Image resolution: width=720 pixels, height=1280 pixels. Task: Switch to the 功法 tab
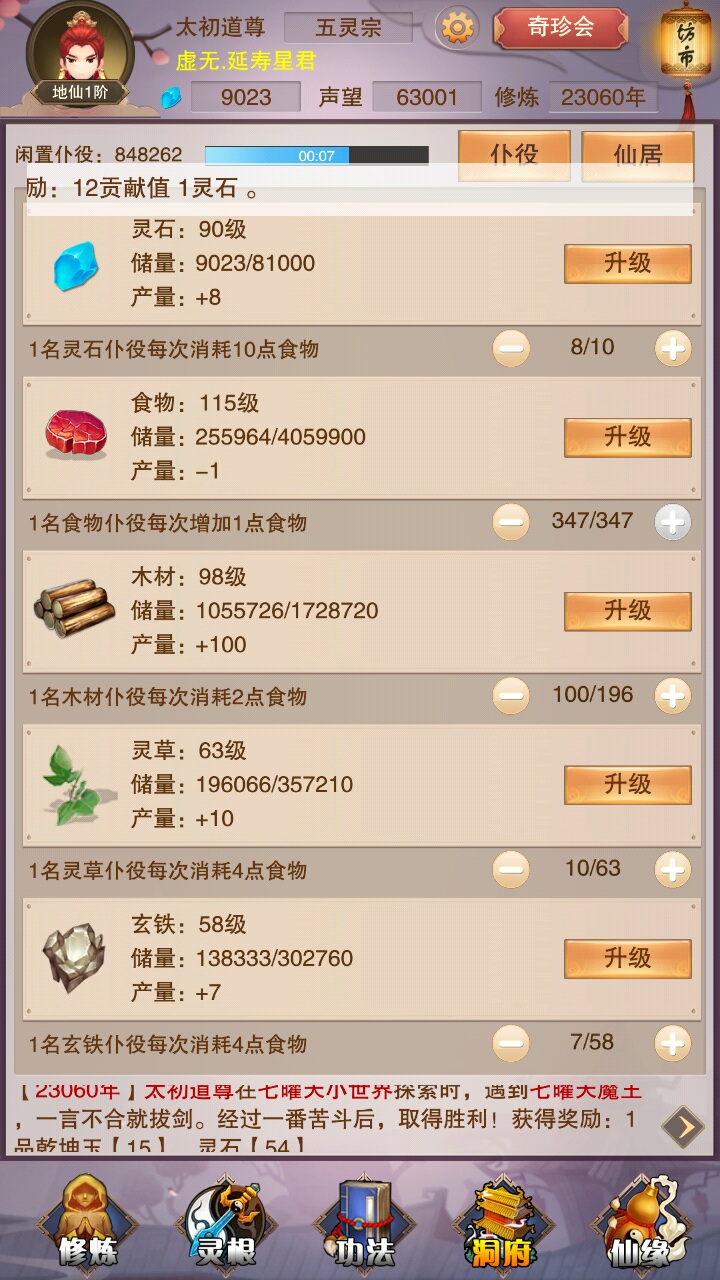[364, 1222]
